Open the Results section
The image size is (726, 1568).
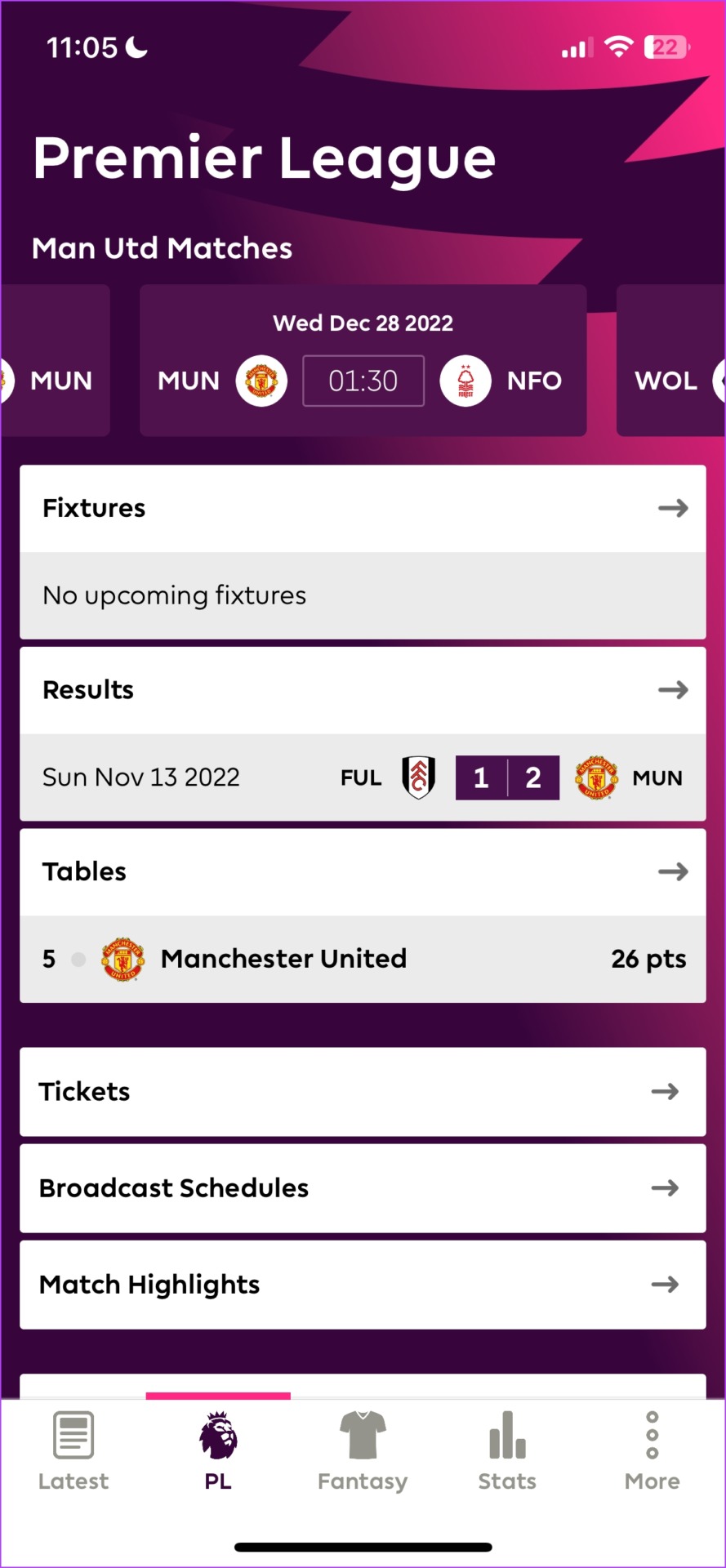pos(363,690)
